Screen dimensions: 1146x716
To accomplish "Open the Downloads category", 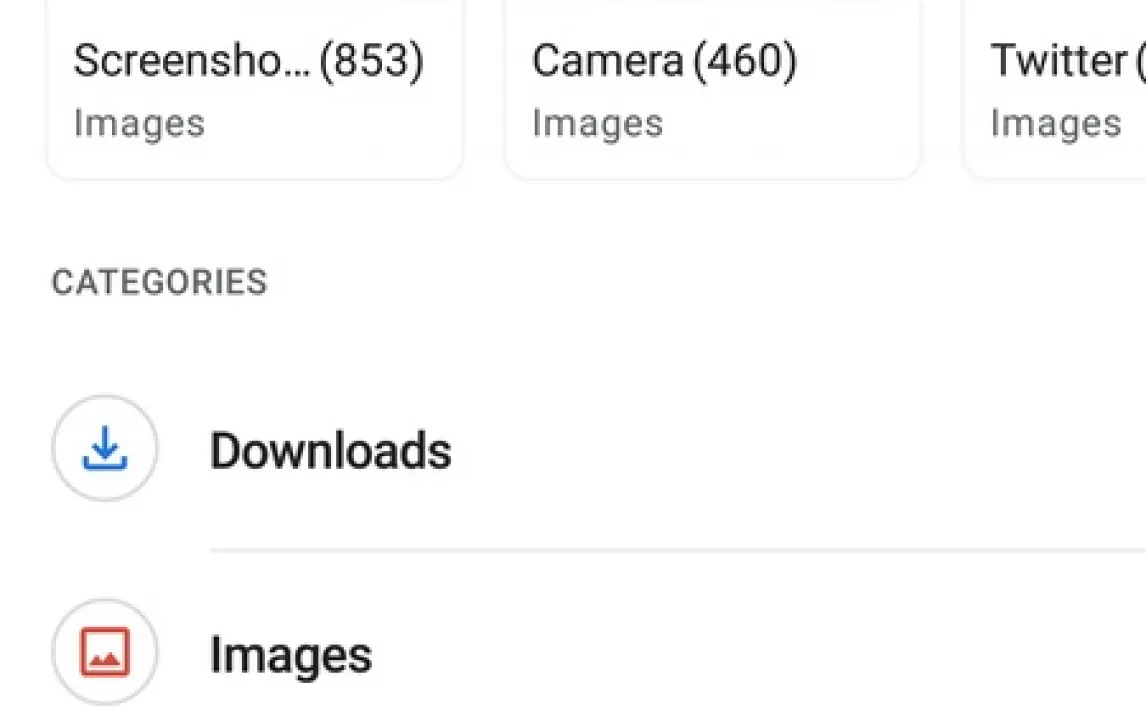I will 330,450.
